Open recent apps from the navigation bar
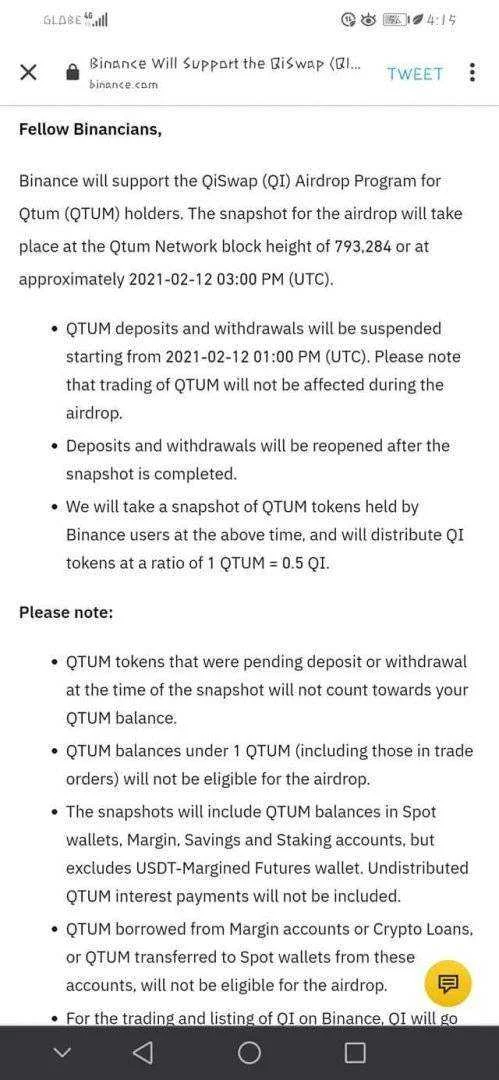Viewport: 499px width, 1080px height. [x=355, y=1052]
